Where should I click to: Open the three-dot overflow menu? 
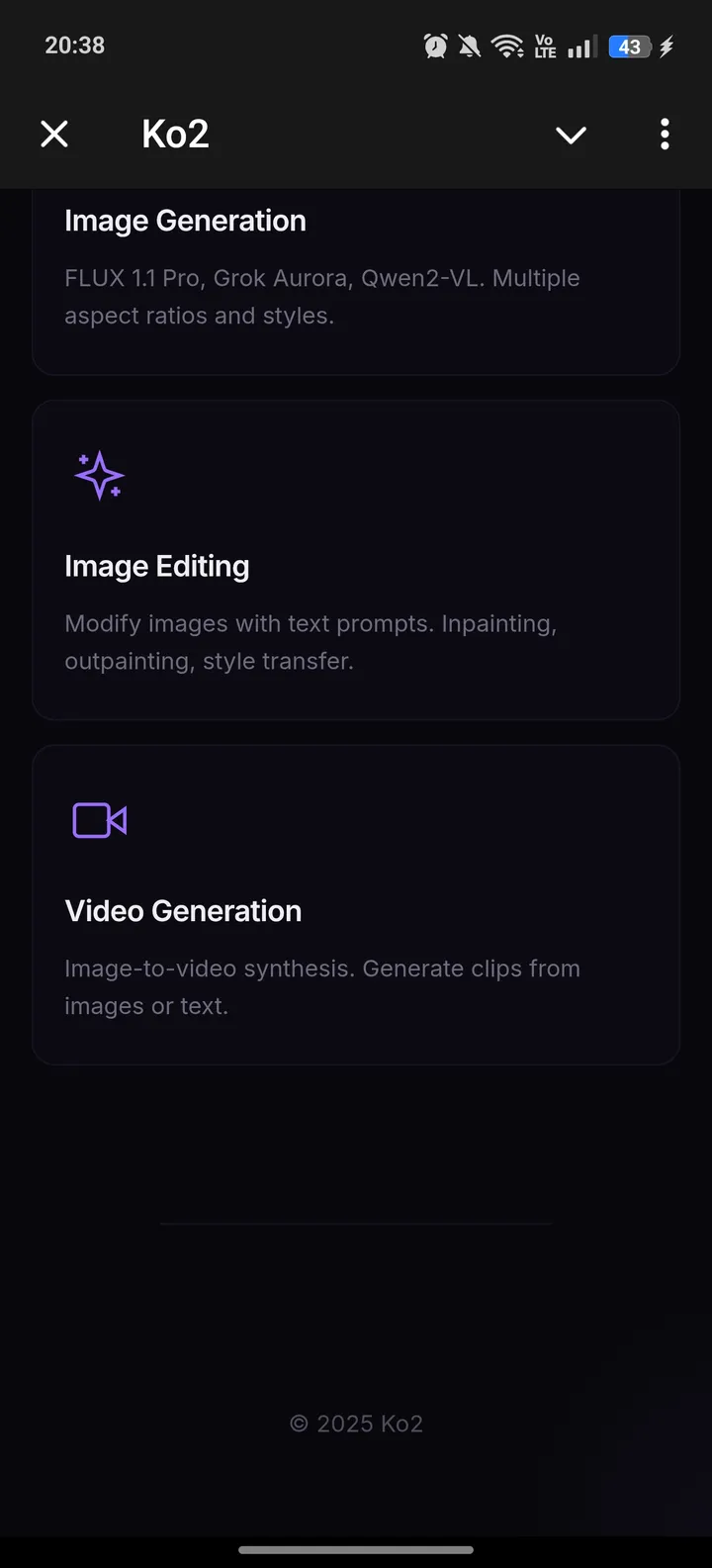[665, 134]
